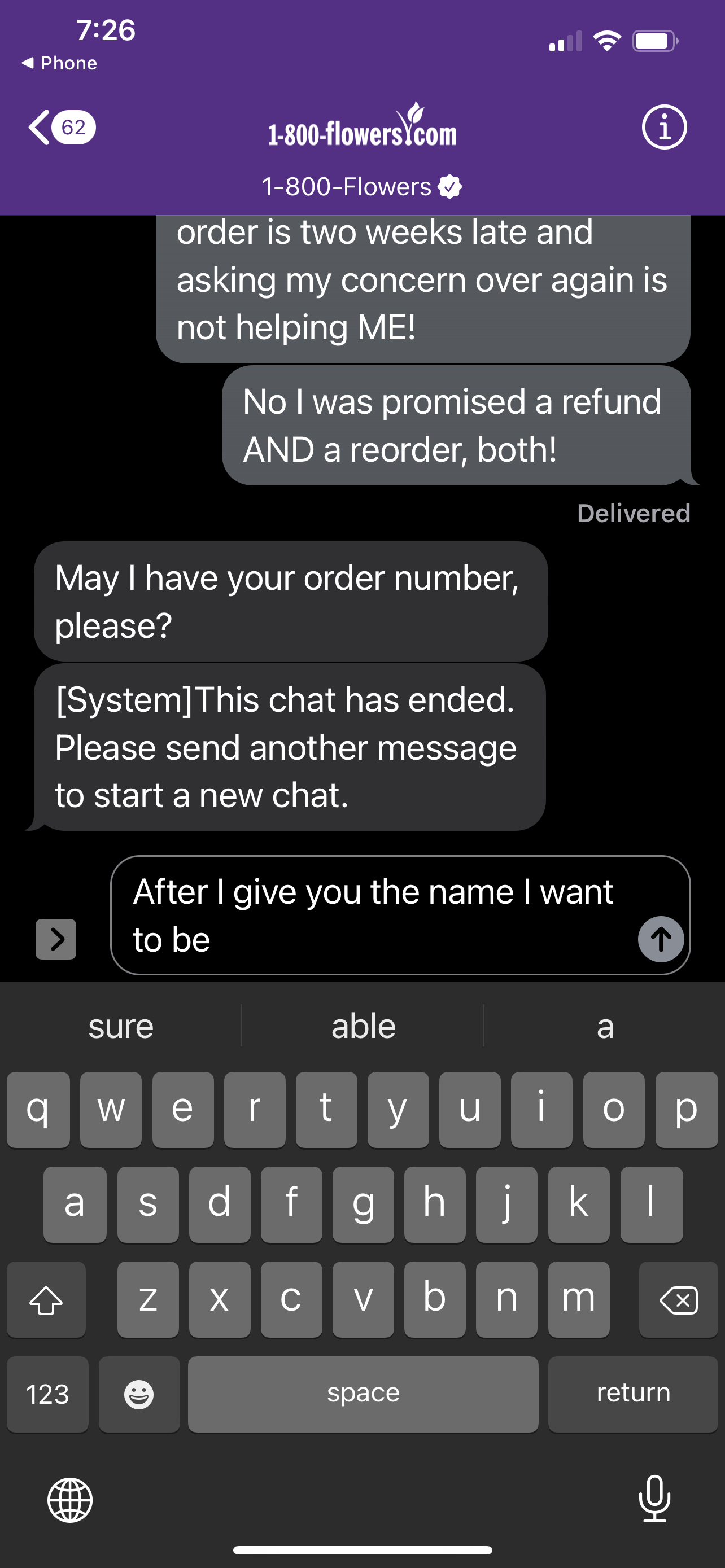
Task: Tap the verified badge next to 1-800-Flowers
Action: [450, 186]
